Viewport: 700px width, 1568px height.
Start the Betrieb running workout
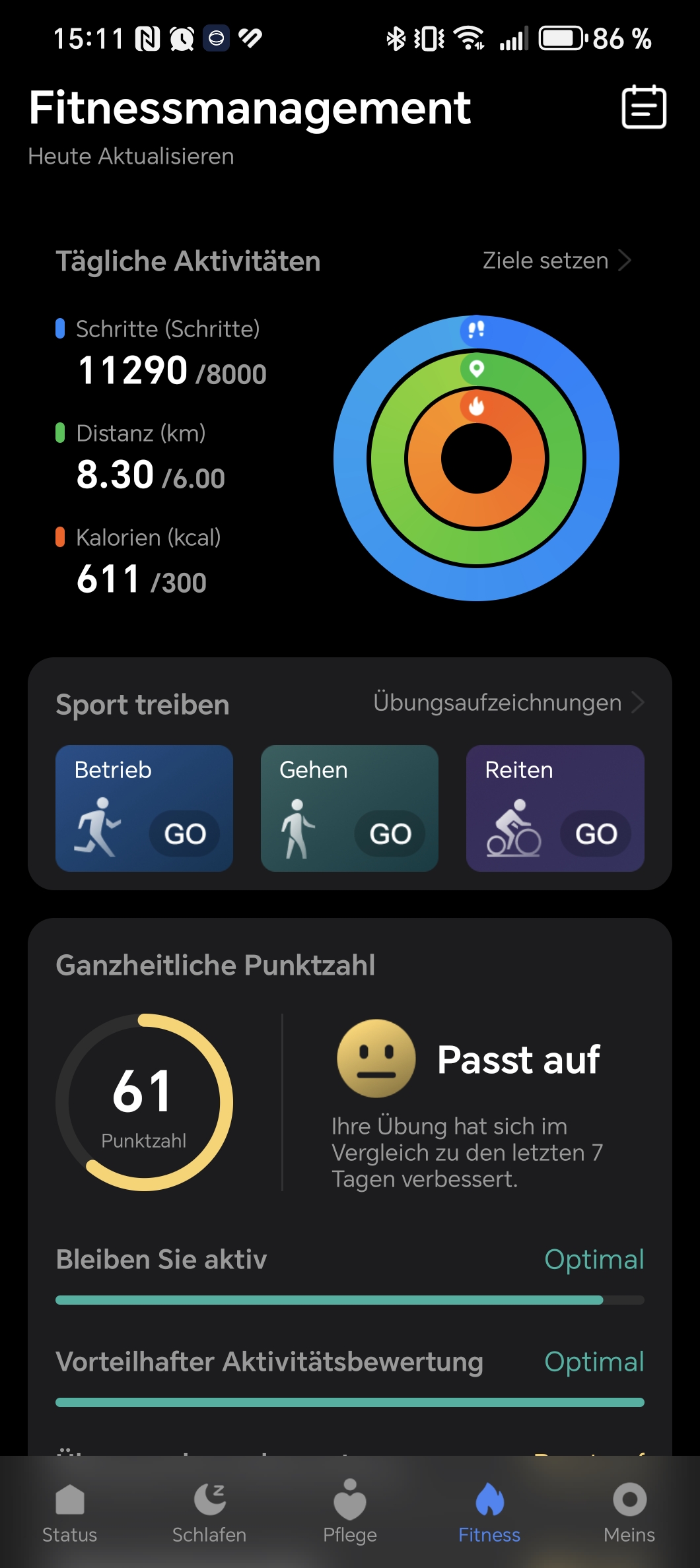pyautogui.click(x=185, y=833)
